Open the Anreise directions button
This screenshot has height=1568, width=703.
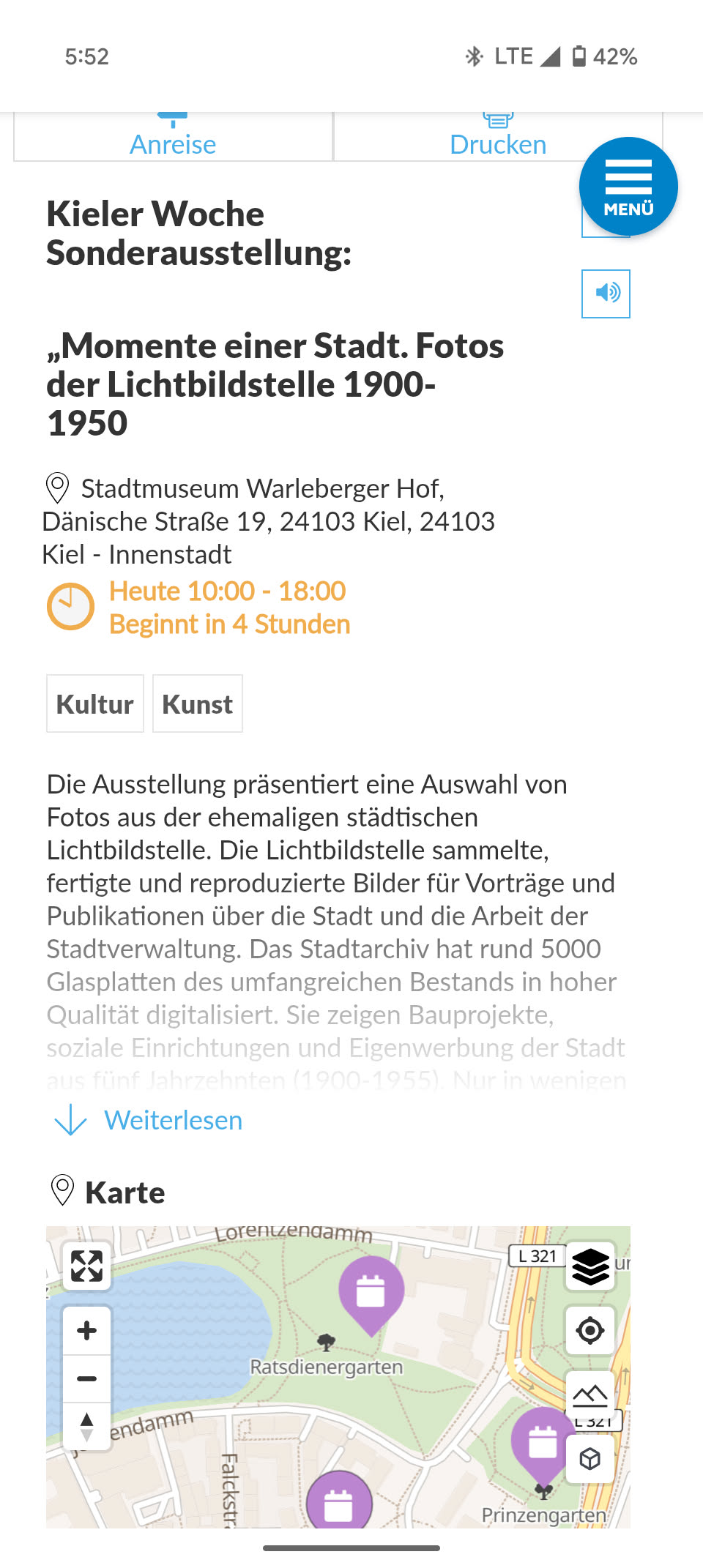[x=173, y=138]
